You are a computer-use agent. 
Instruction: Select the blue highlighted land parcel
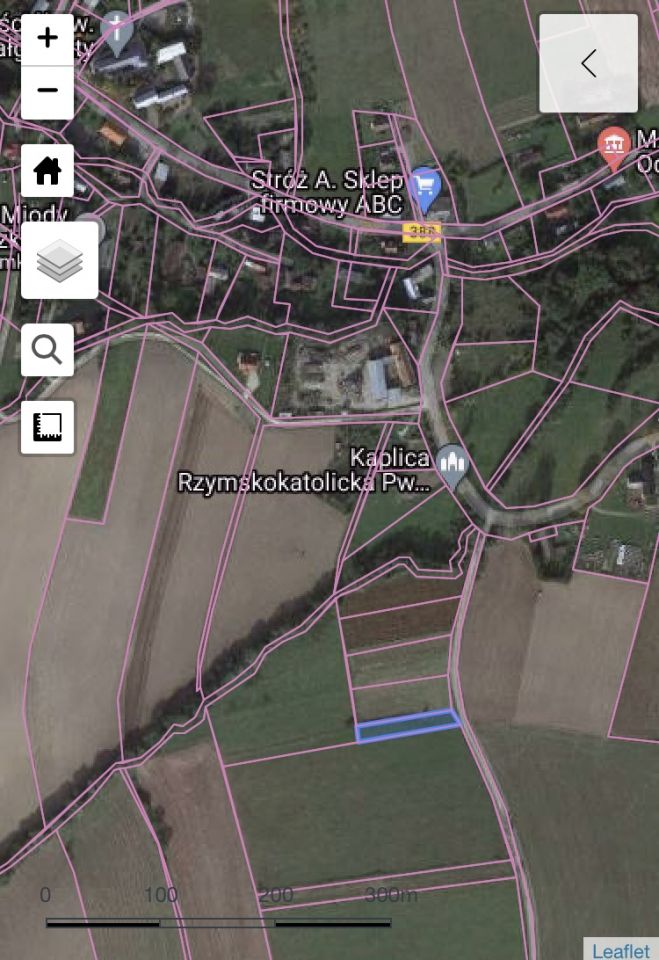(x=407, y=726)
